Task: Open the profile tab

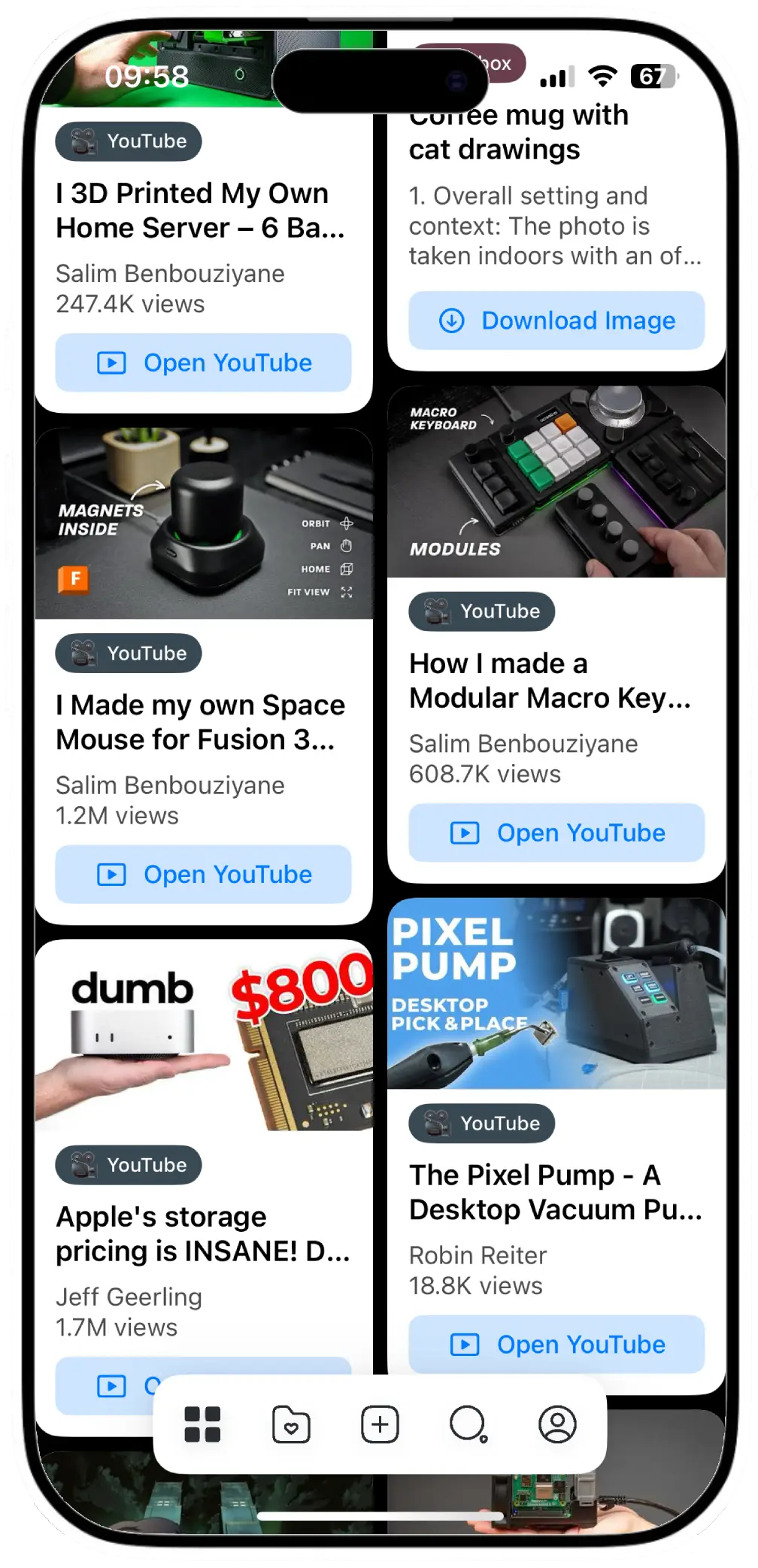Action: (x=557, y=1424)
